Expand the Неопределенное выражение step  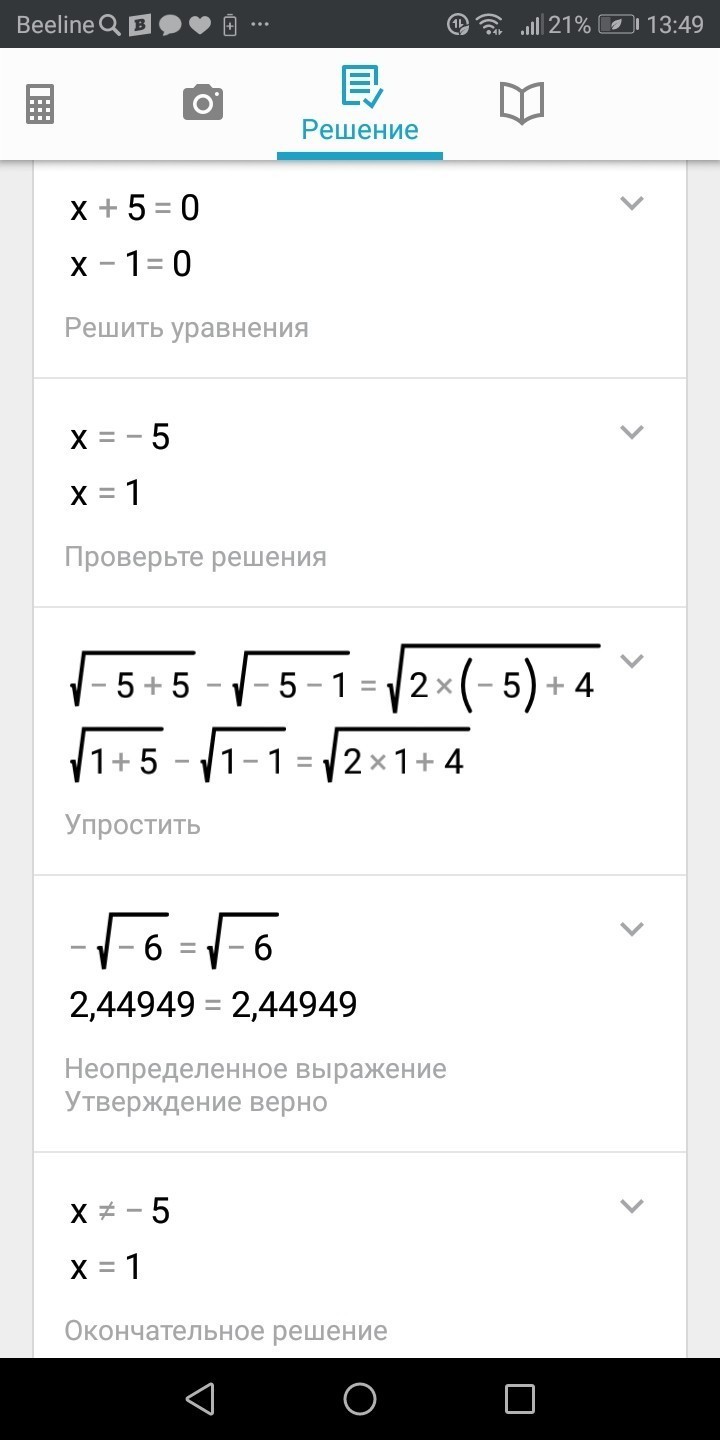[631, 929]
